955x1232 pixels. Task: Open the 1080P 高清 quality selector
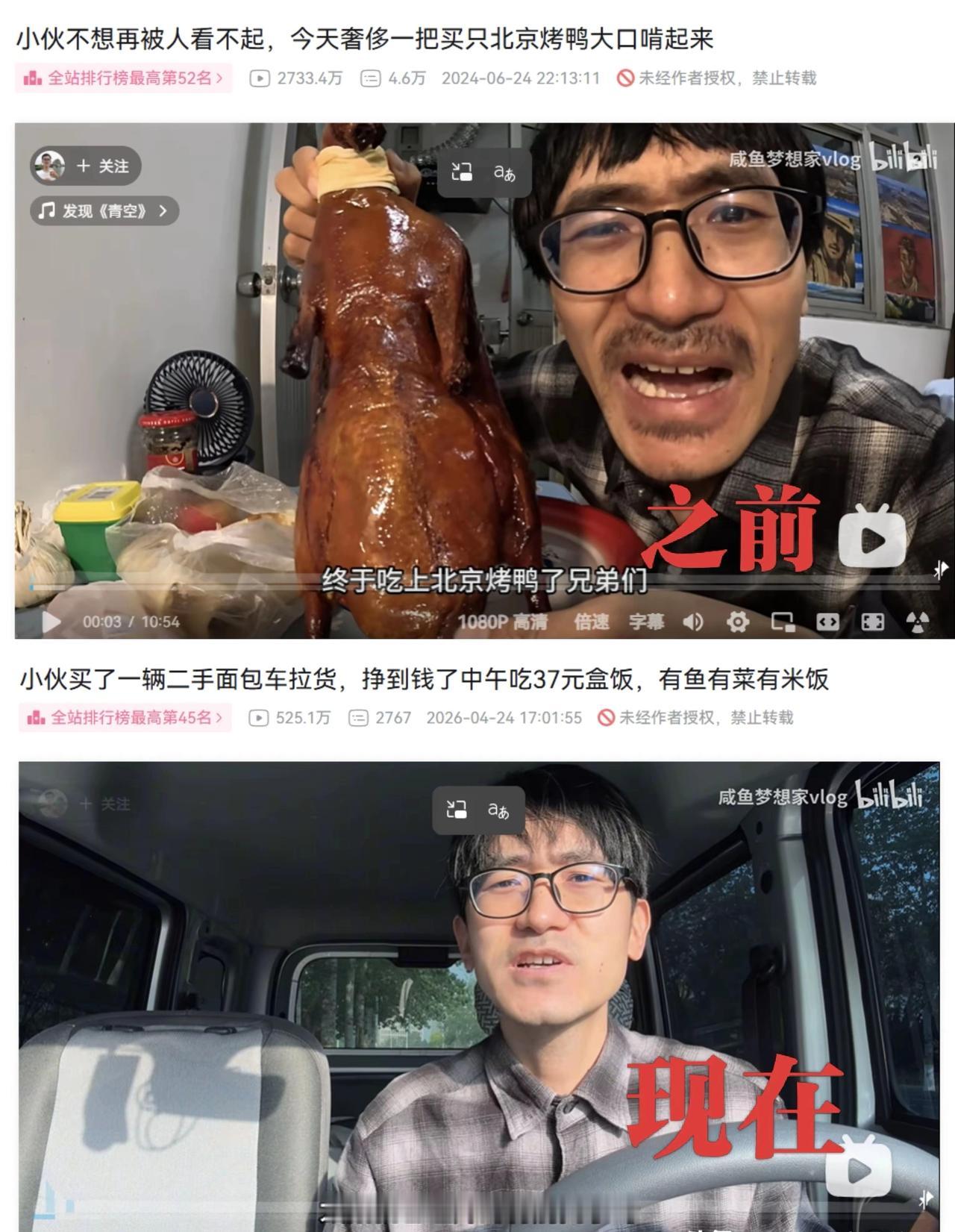coord(503,621)
